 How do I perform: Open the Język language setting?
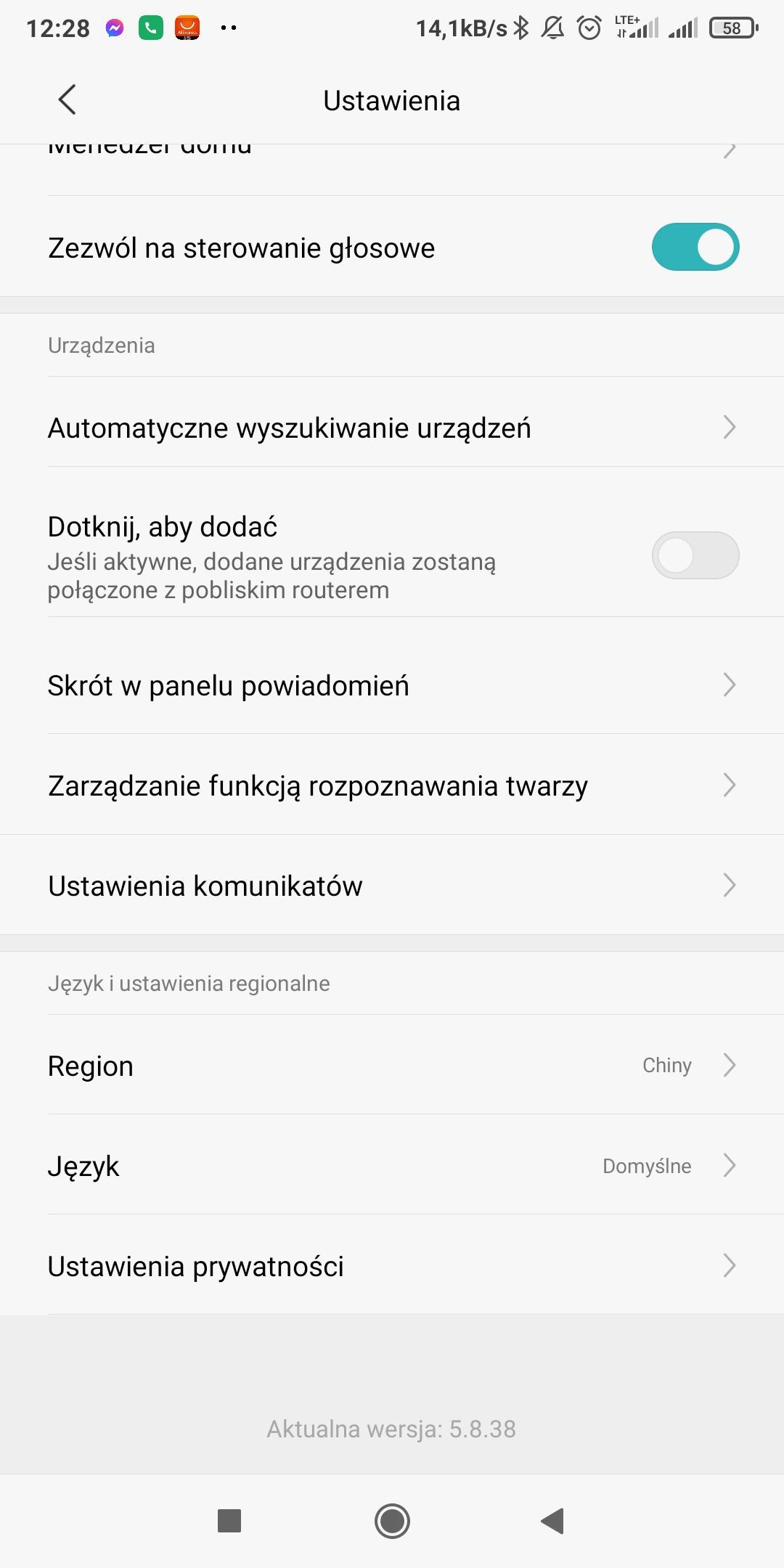pyautogui.click(x=392, y=1166)
